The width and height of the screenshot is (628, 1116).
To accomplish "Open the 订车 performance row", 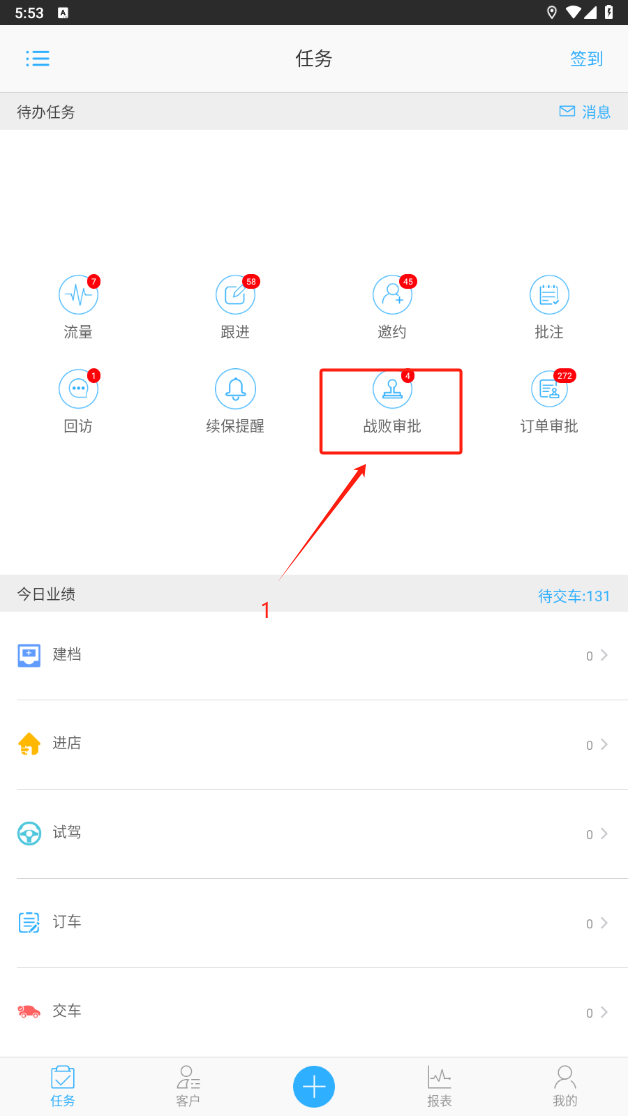I will tap(314, 922).
